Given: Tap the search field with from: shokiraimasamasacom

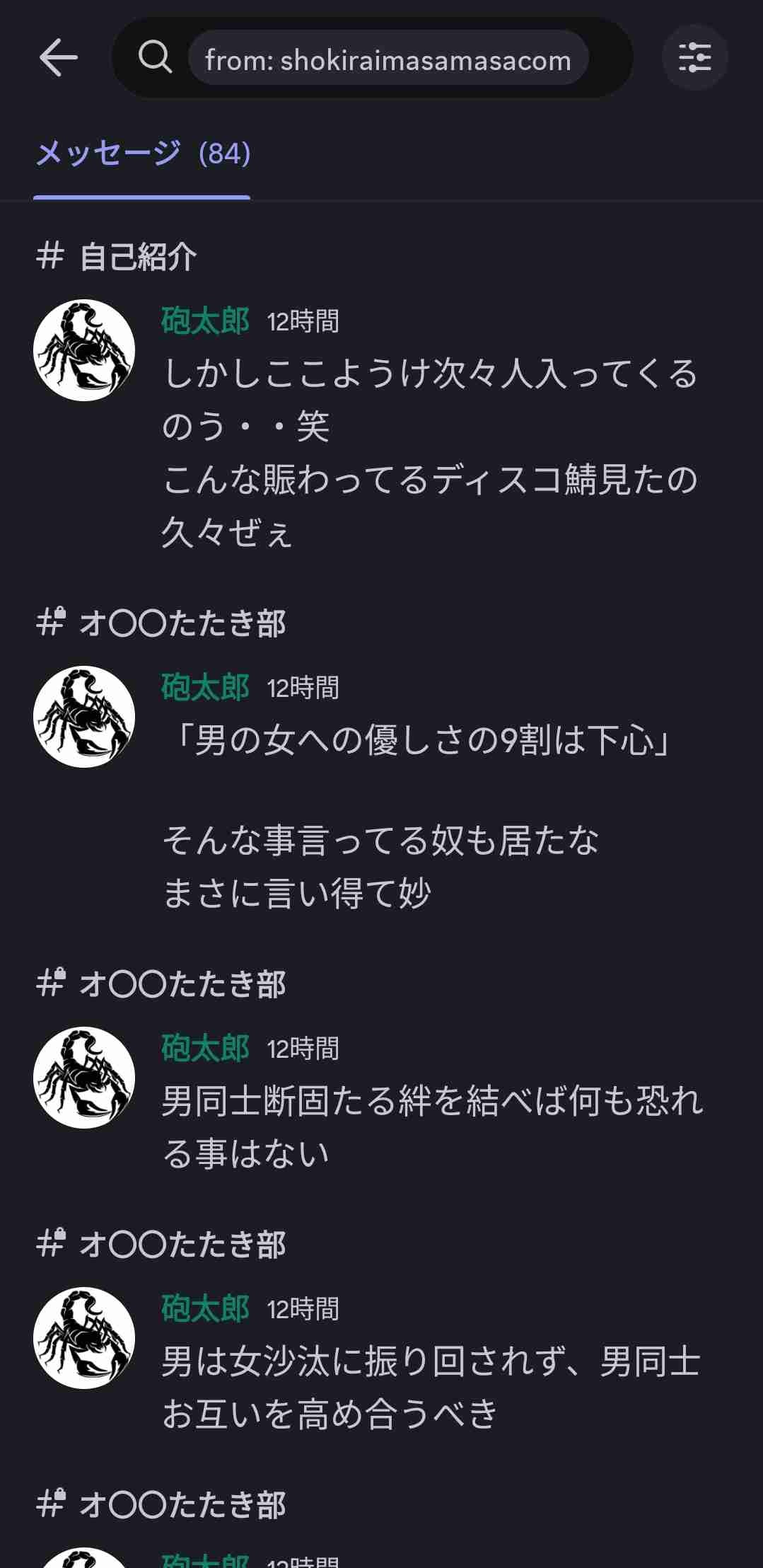Looking at the screenshot, I should tap(388, 59).
